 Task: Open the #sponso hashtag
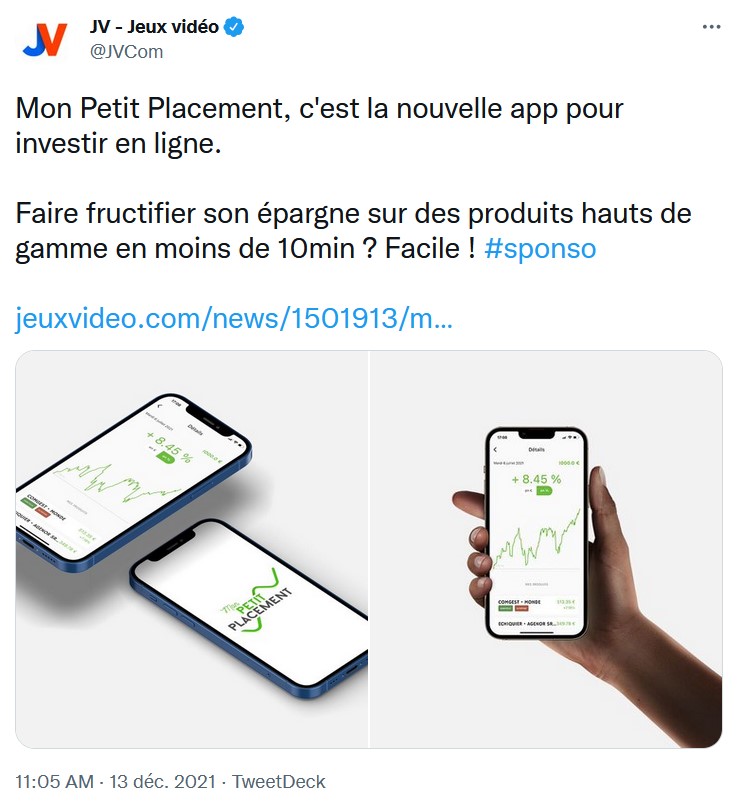(x=539, y=249)
